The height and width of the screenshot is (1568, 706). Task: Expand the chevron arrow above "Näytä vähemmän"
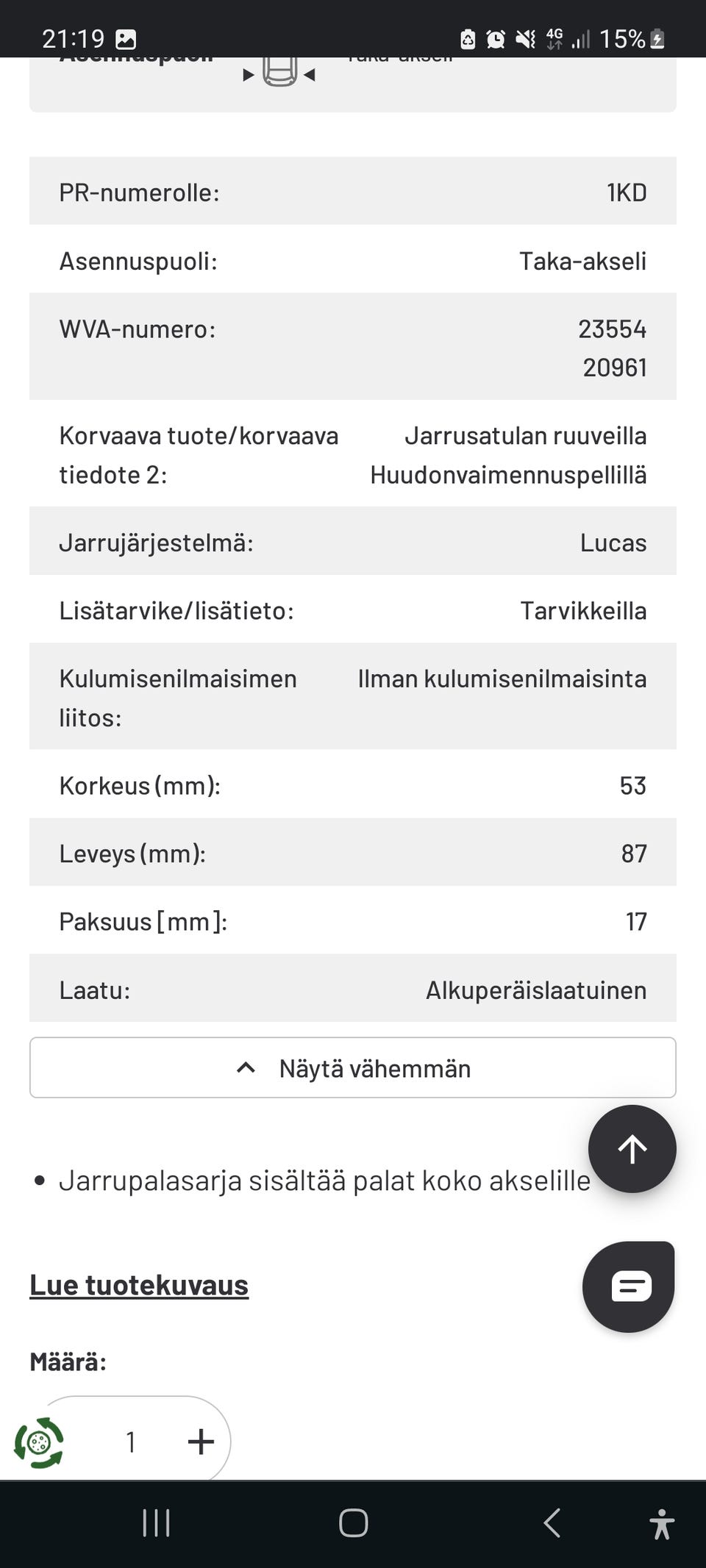[x=246, y=1066]
